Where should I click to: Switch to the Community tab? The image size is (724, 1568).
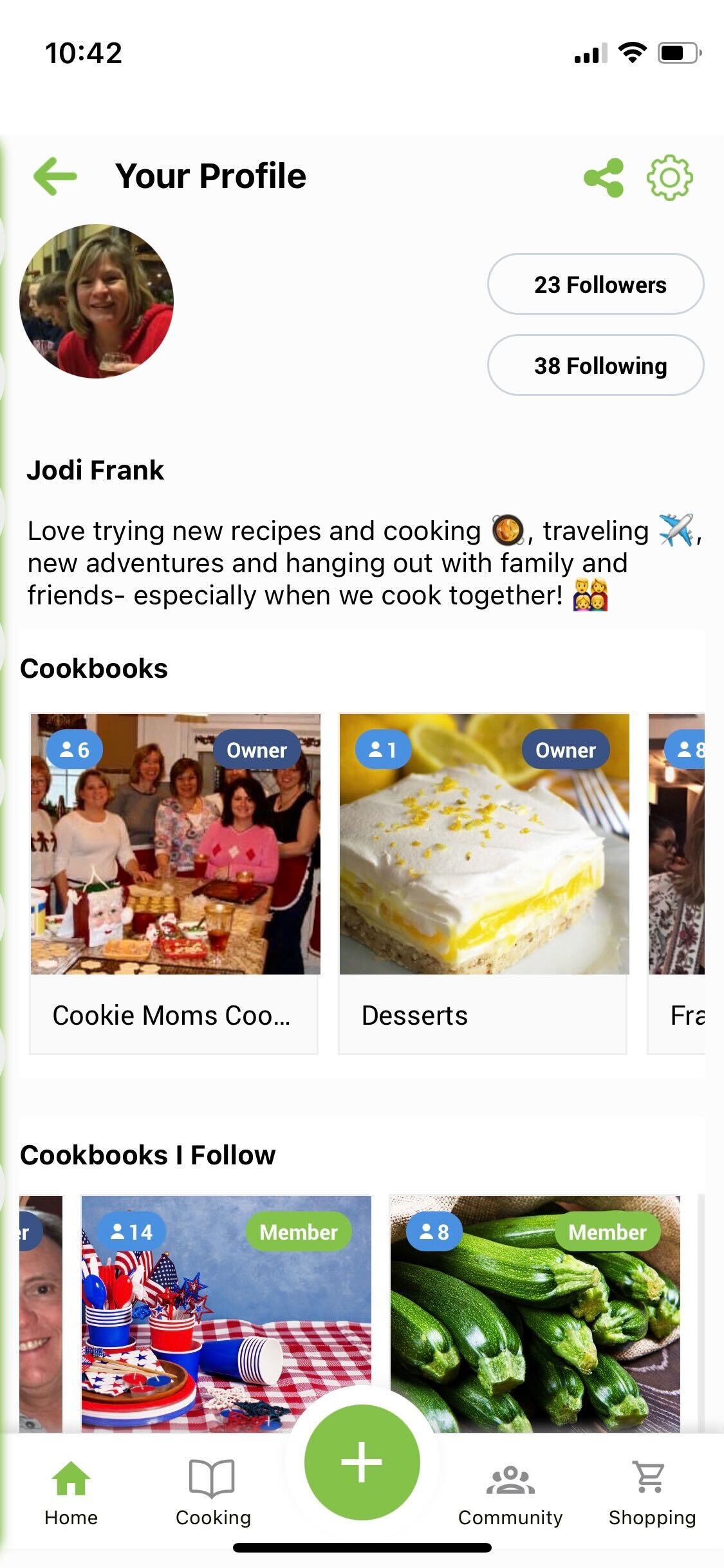[510, 1492]
